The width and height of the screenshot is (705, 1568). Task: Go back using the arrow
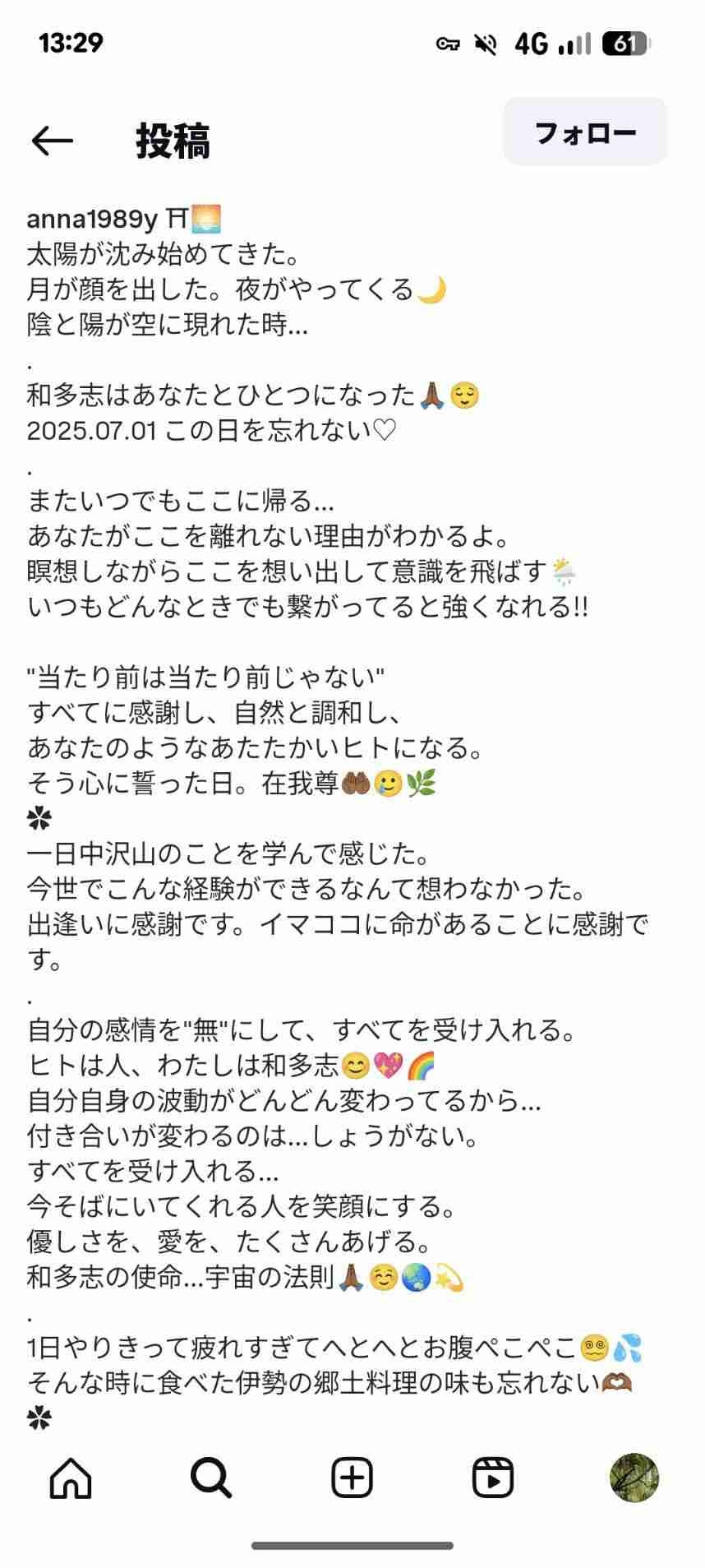[53, 141]
